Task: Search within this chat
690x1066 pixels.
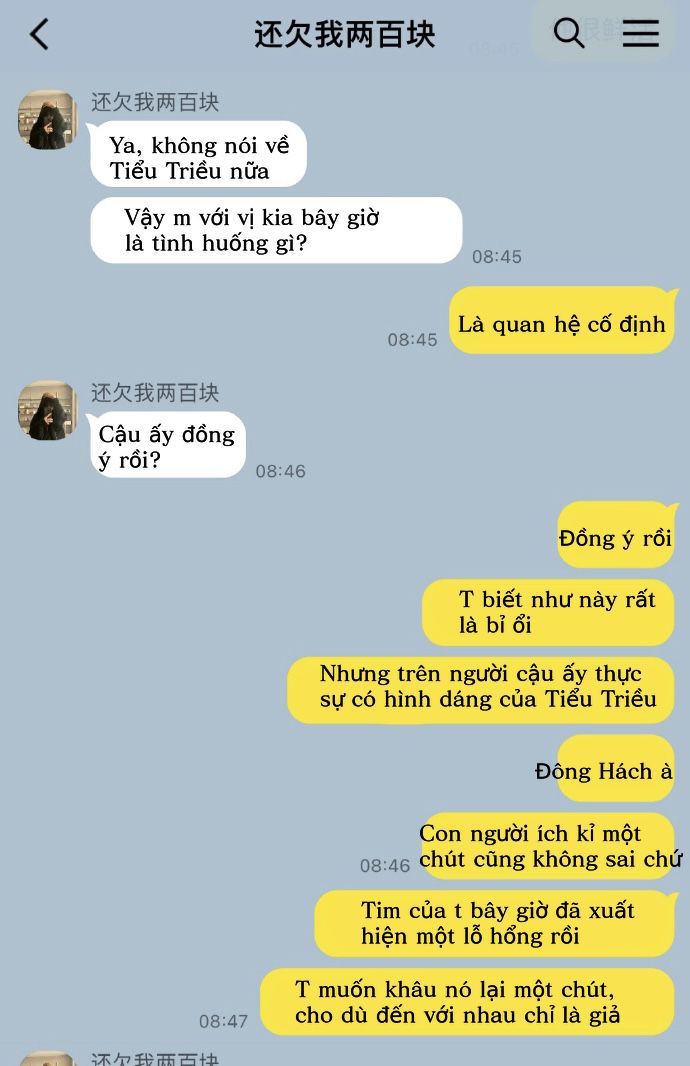Action: pos(569,34)
